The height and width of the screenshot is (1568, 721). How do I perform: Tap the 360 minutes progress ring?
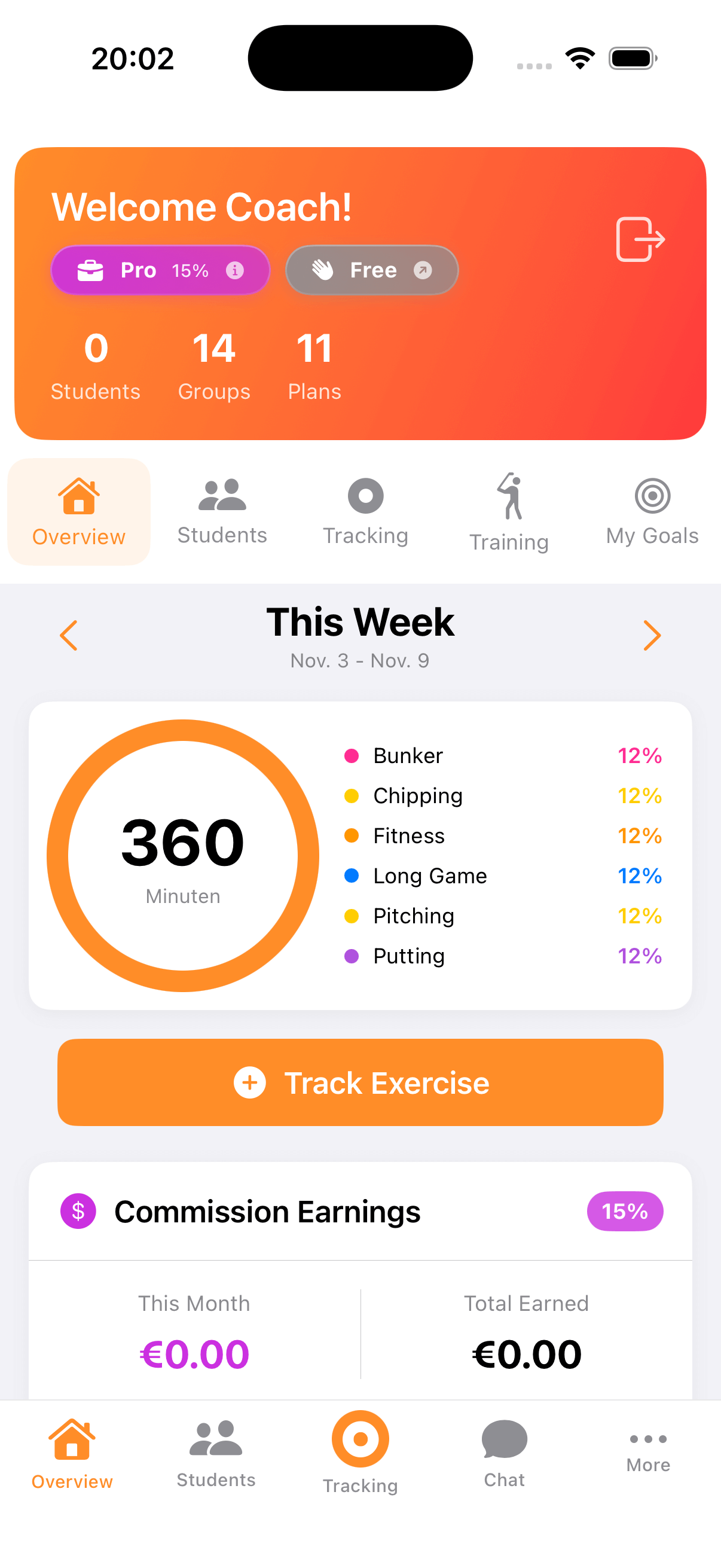coord(182,855)
